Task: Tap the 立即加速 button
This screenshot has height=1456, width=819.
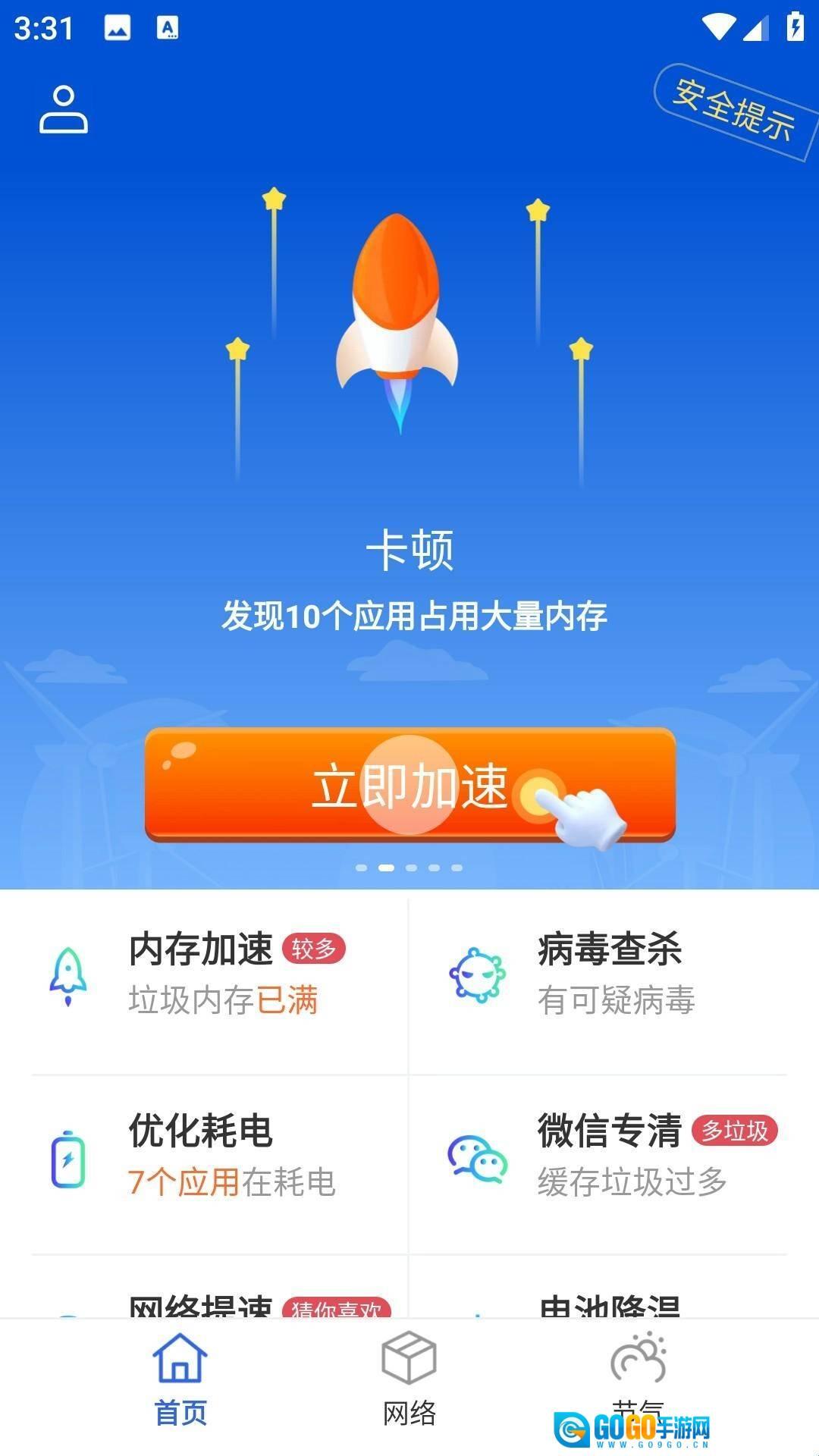Action: [x=409, y=786]
